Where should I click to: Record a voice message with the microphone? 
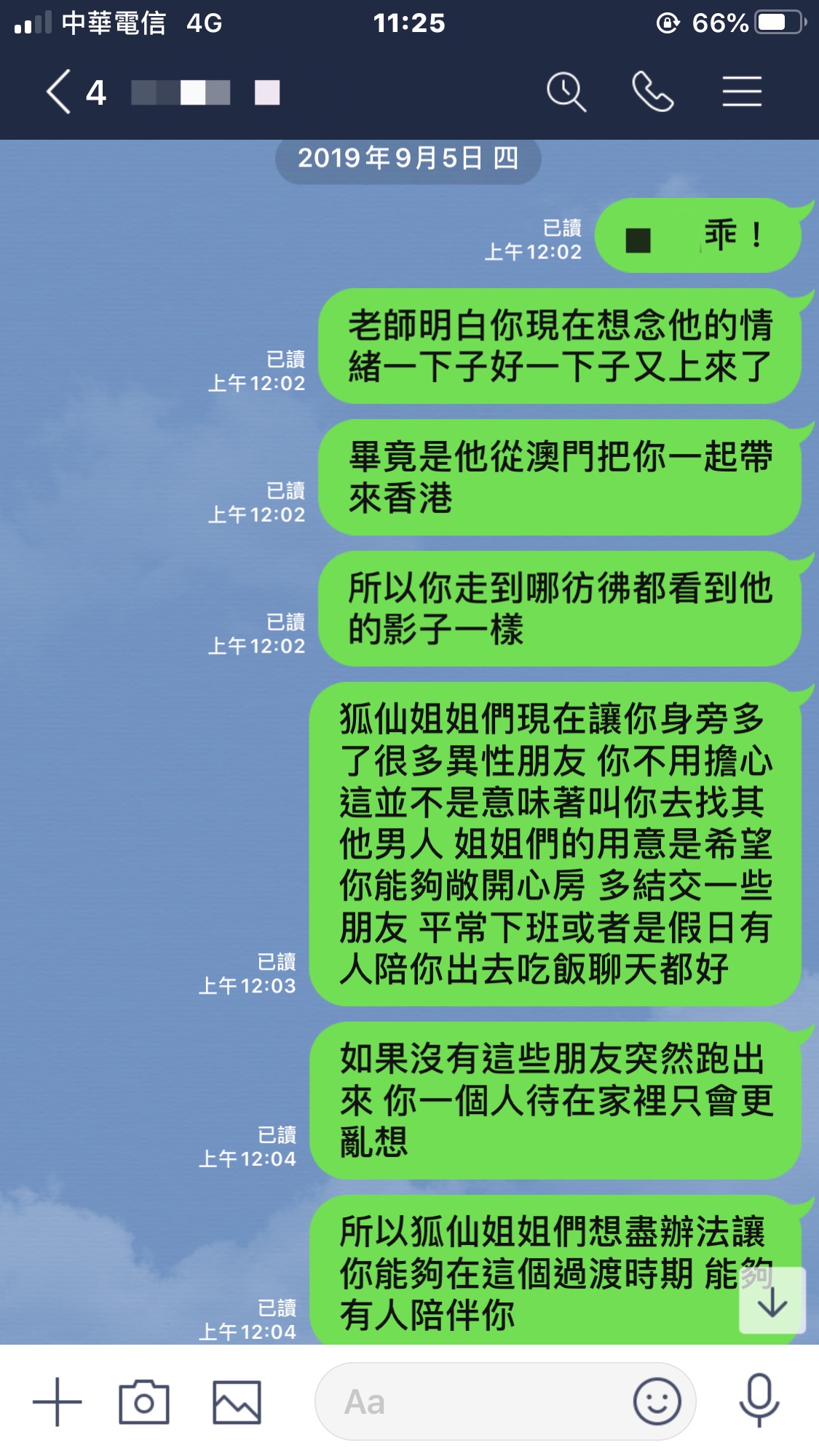coord(759,1400)
